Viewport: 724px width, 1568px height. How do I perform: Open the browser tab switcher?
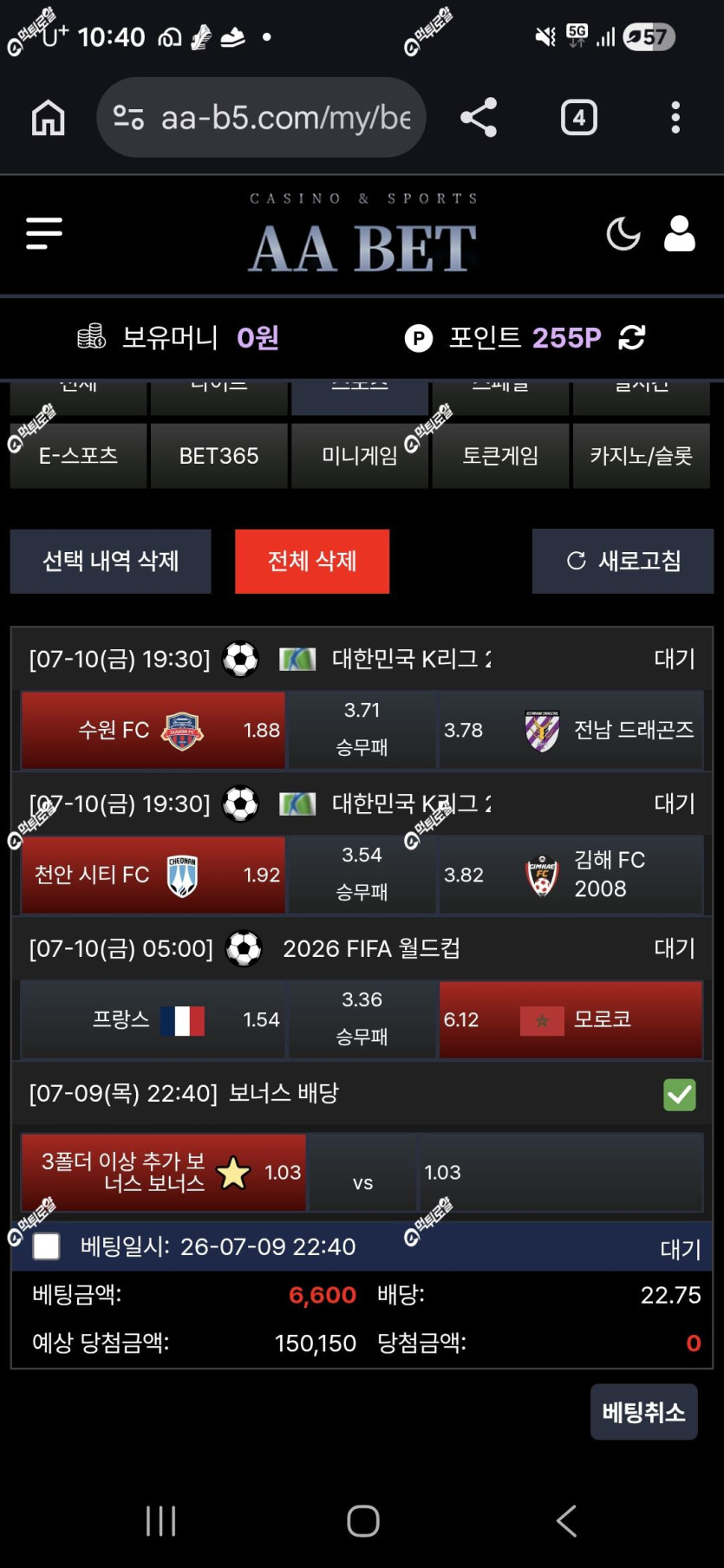pos(579,117)
